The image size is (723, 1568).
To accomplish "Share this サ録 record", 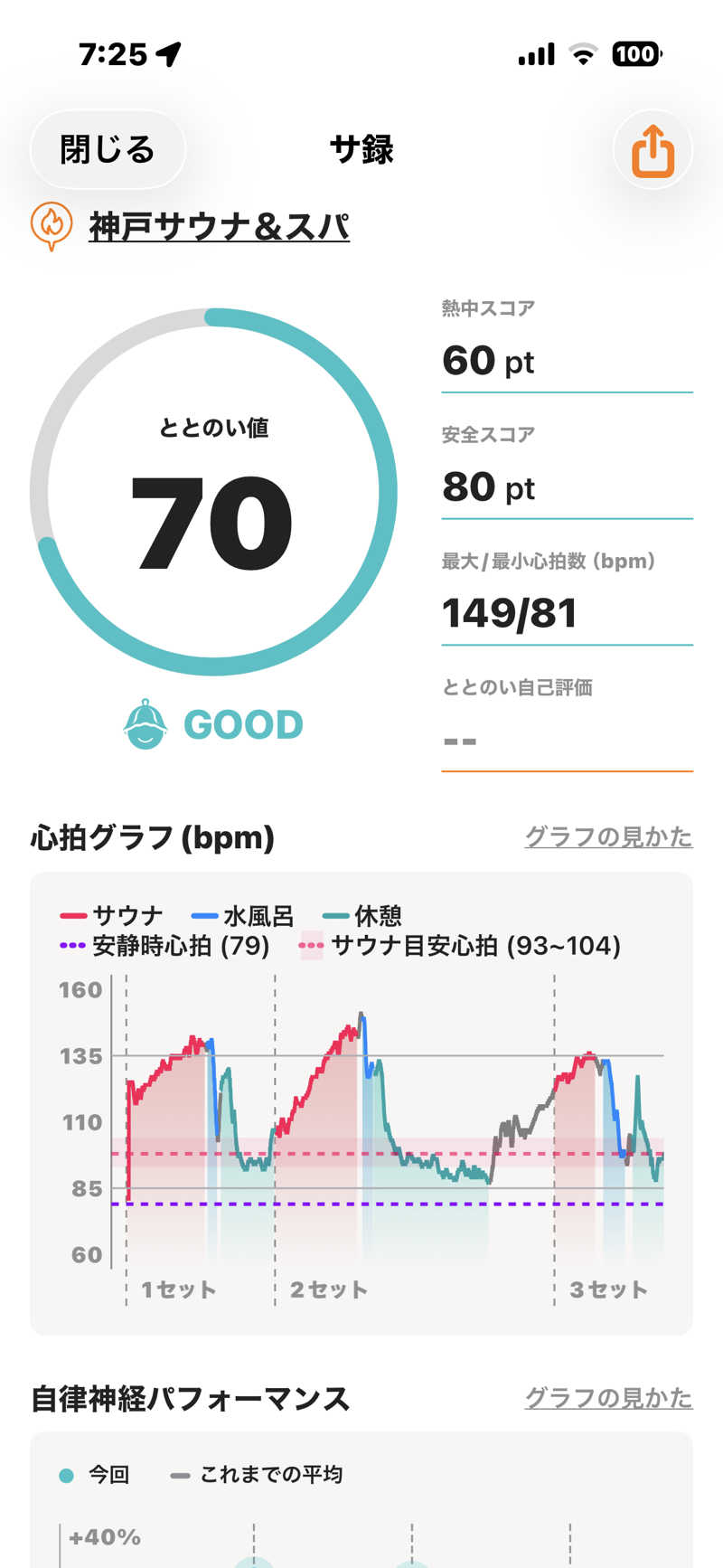I will (x=653, y=150).
